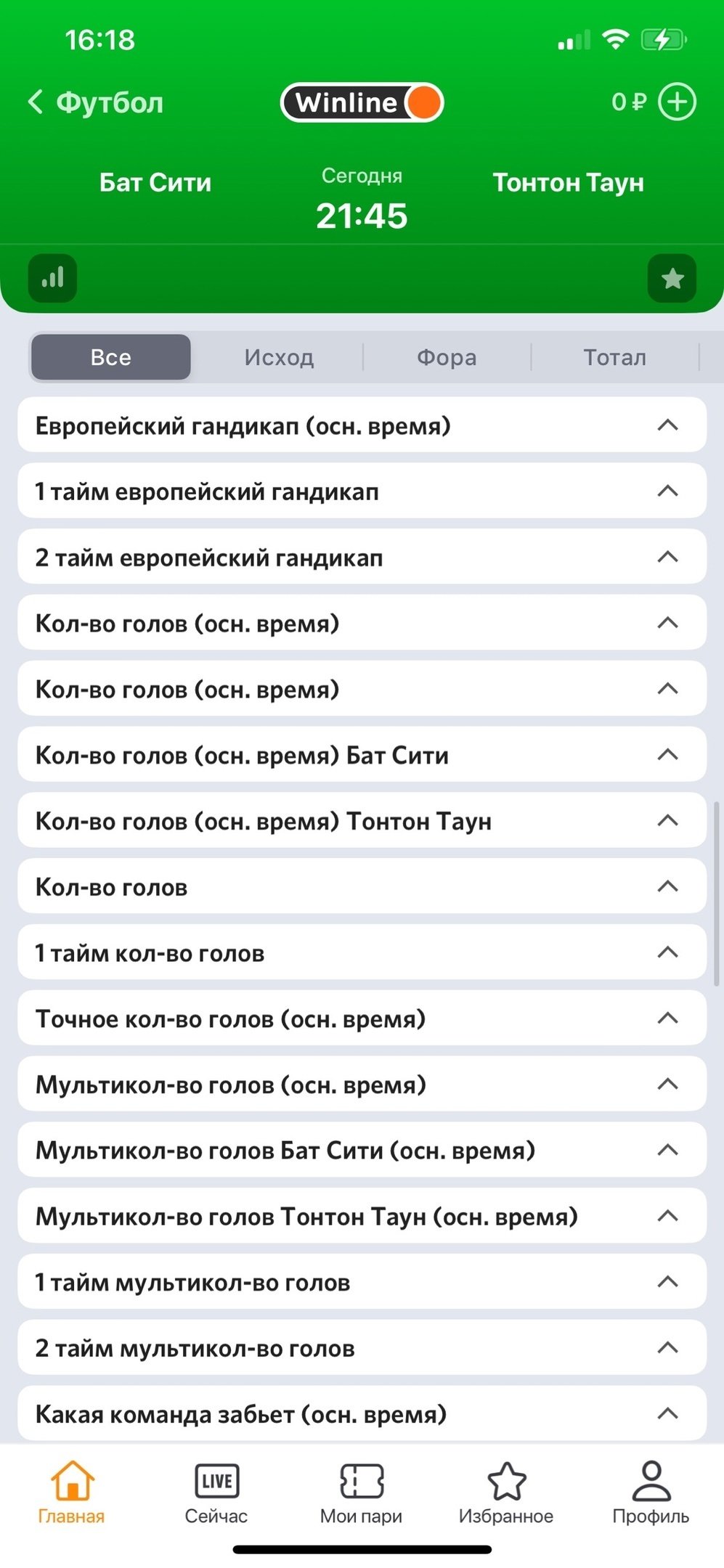This screenshot has width=724, height=1568.
Task: Switch to the Фора tab
Action: [x=447, y=357]
